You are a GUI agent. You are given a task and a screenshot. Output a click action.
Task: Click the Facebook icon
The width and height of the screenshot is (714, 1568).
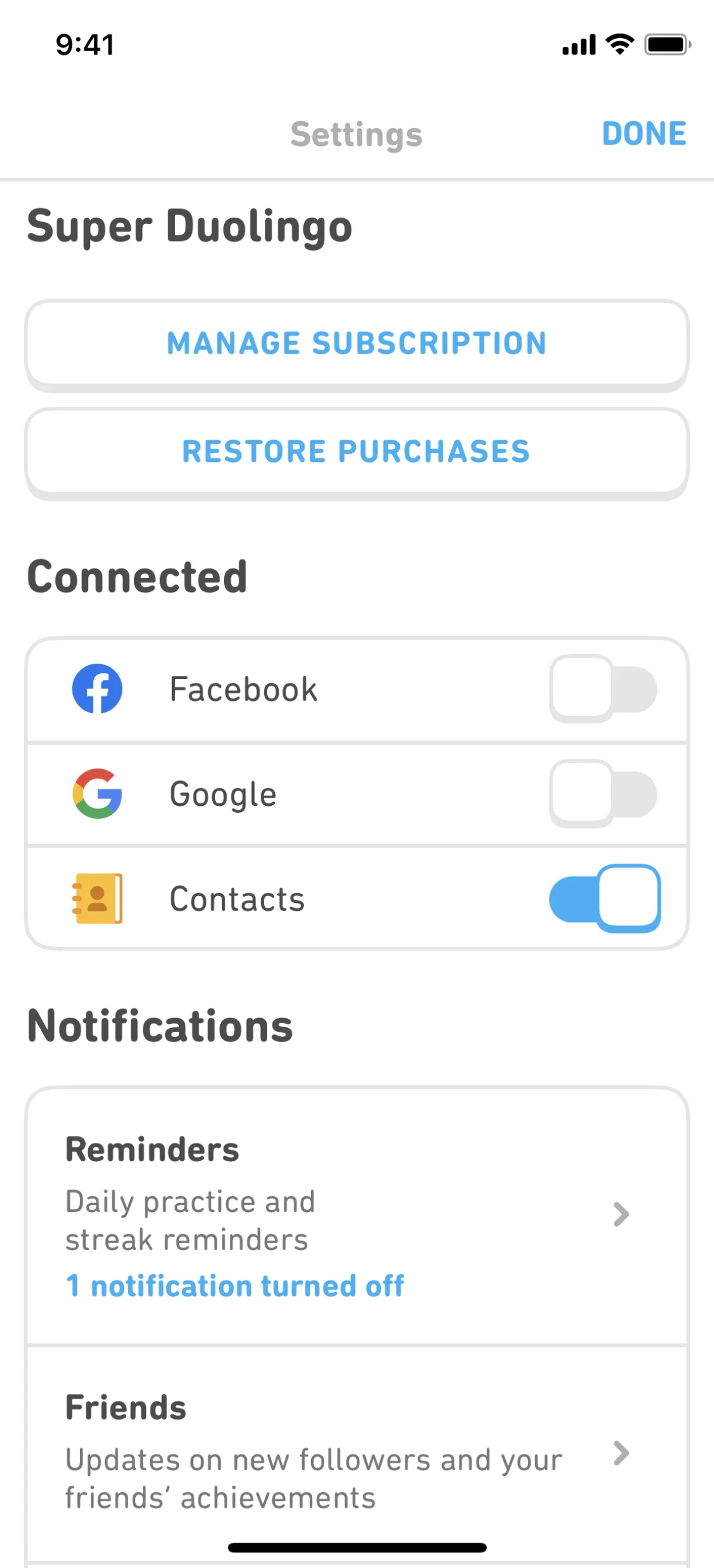tap(98, 689)
